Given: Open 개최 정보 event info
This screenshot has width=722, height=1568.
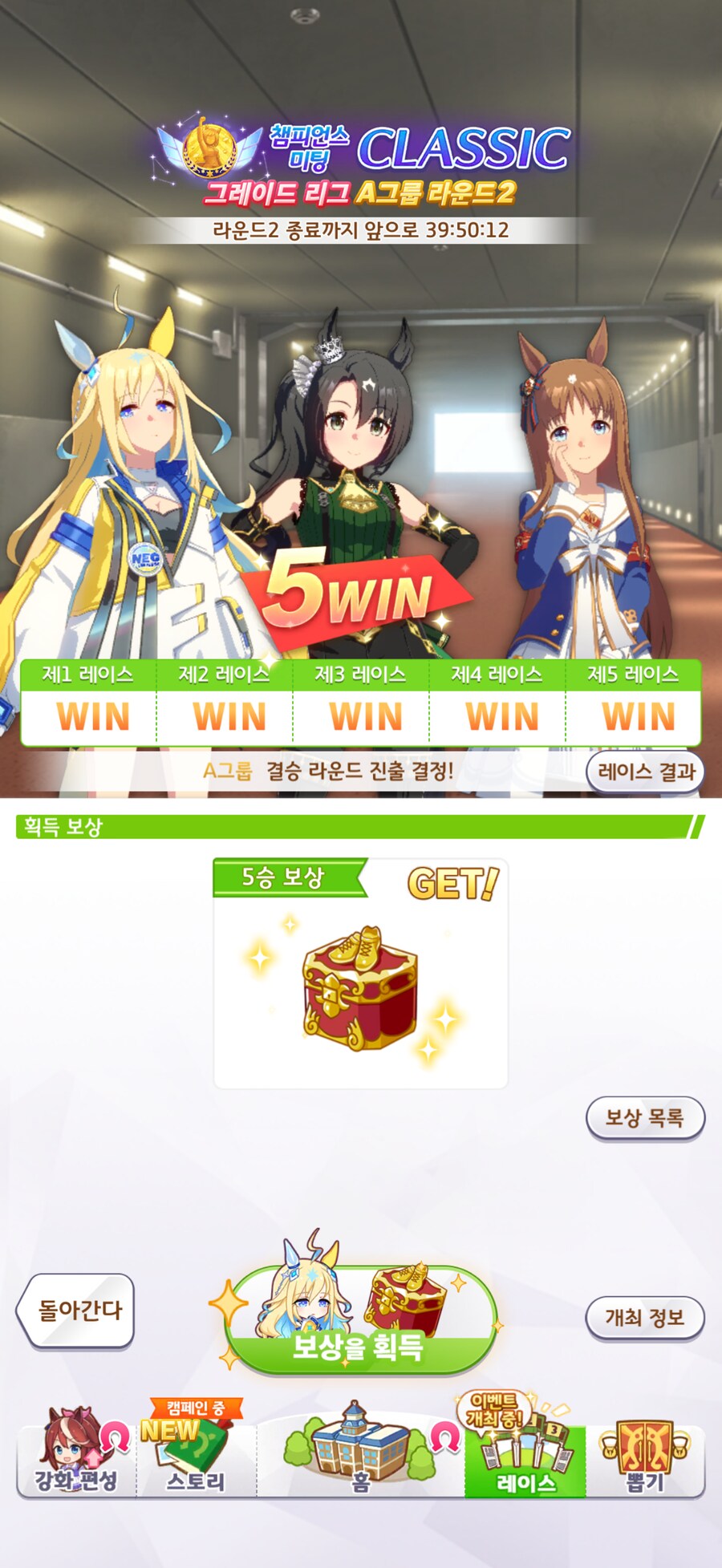Looking at the screenshot, I should click(644, 1317).
